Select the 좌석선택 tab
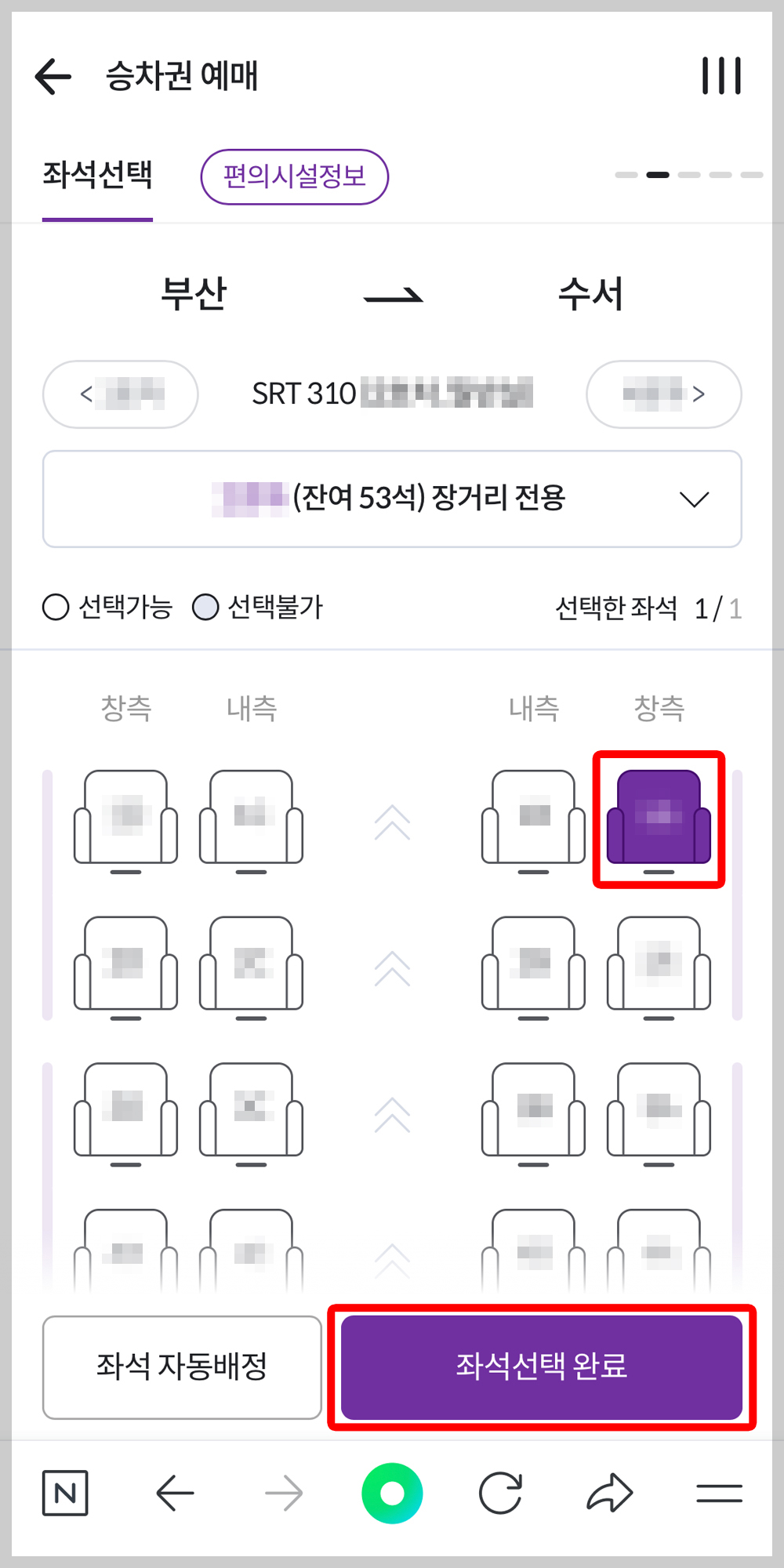 pyautogui.click(x=96, y=176)
